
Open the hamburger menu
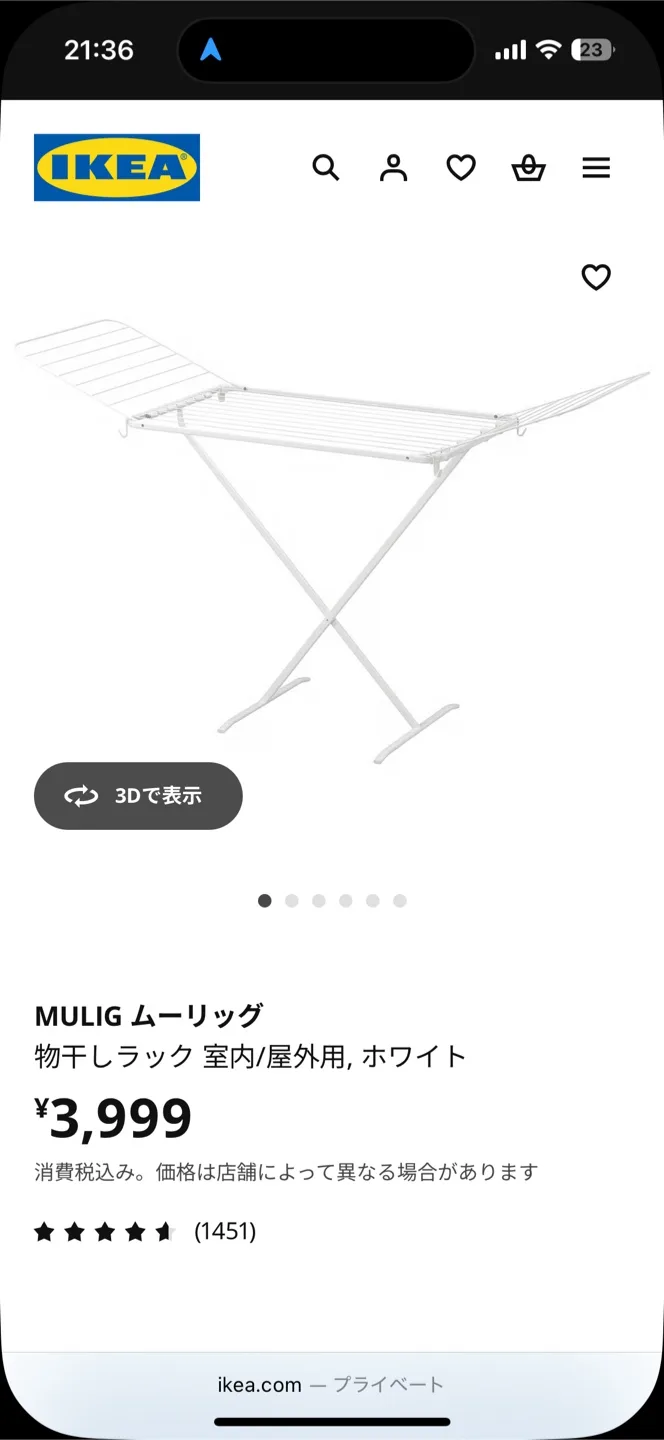click(x=596, y=167)
